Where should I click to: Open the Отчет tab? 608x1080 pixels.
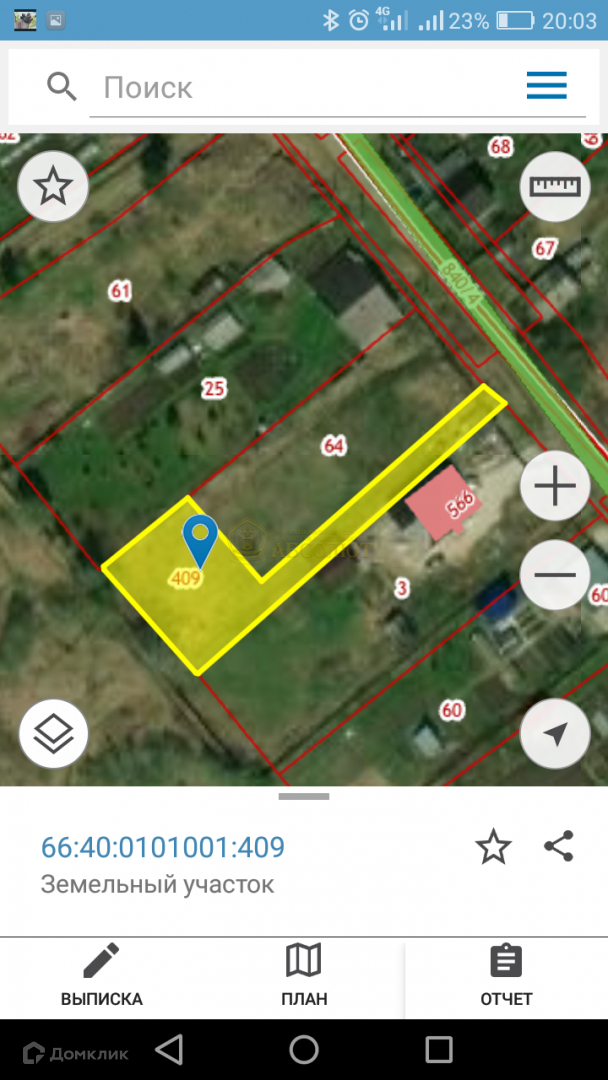[x=506, y=977]
